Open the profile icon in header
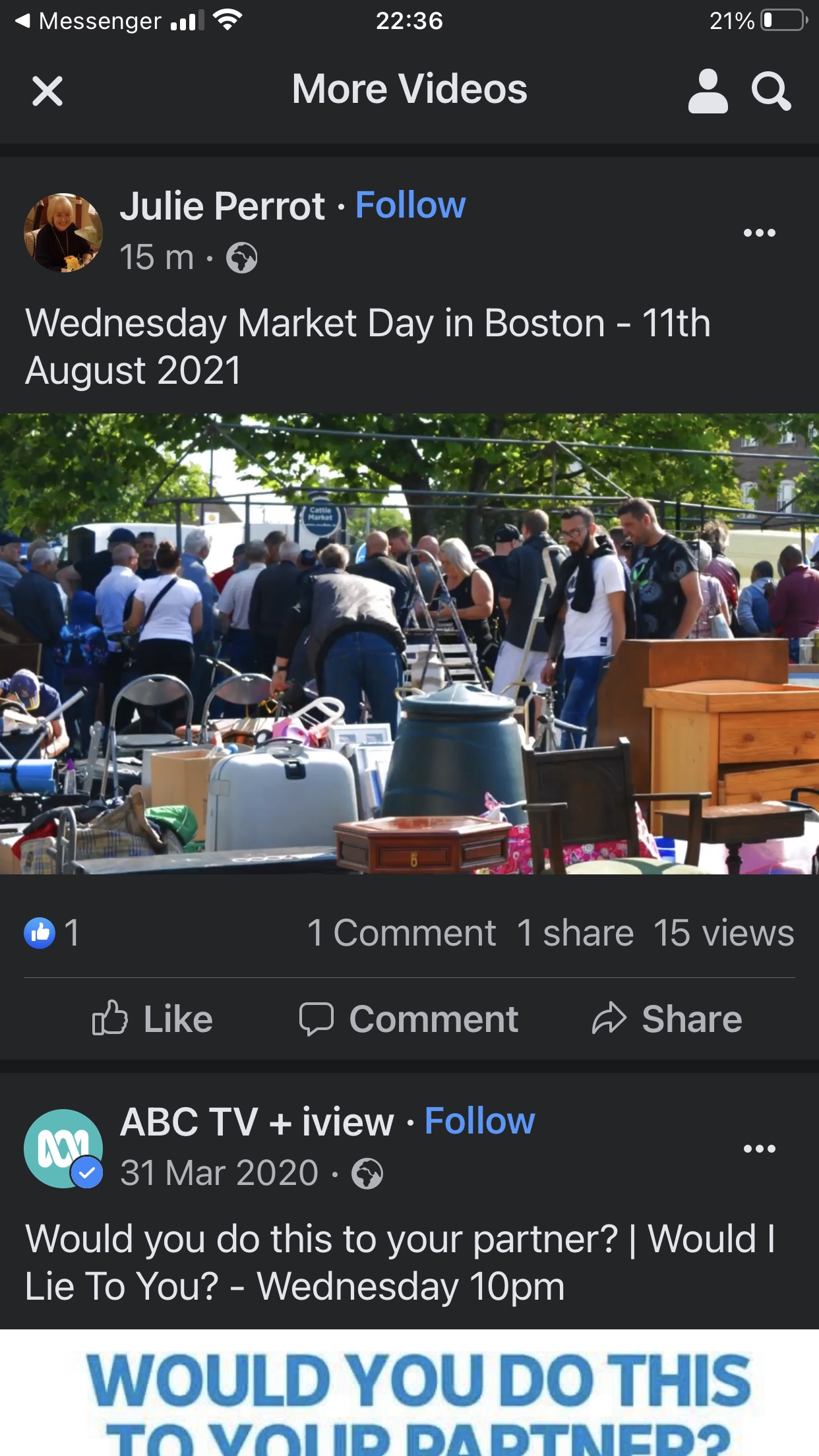The width and height of the screenshot is (819, 1456). (708, 91)
